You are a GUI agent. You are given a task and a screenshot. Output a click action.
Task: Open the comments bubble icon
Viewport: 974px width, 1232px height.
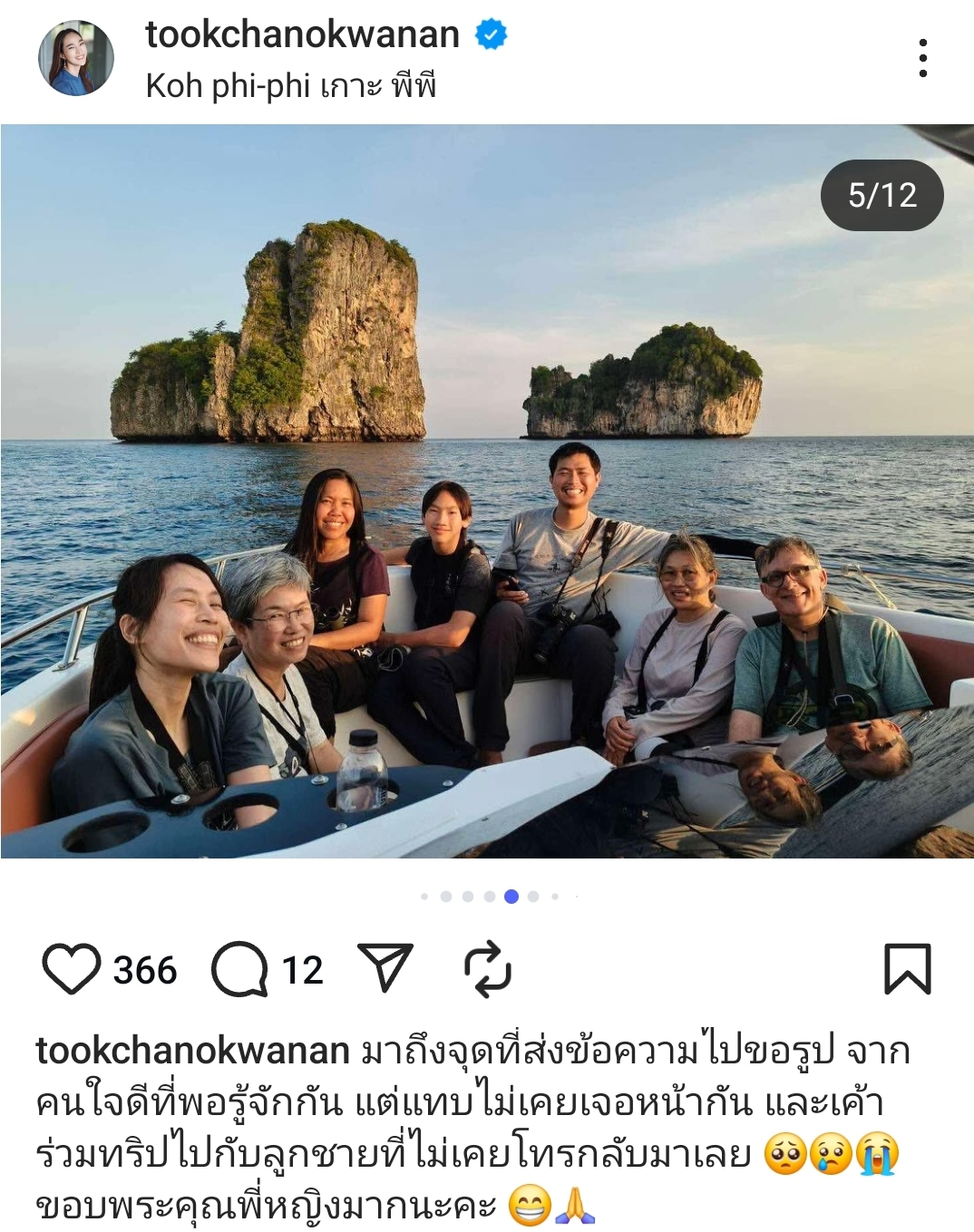pyautogui.click(x=239, y=969)
